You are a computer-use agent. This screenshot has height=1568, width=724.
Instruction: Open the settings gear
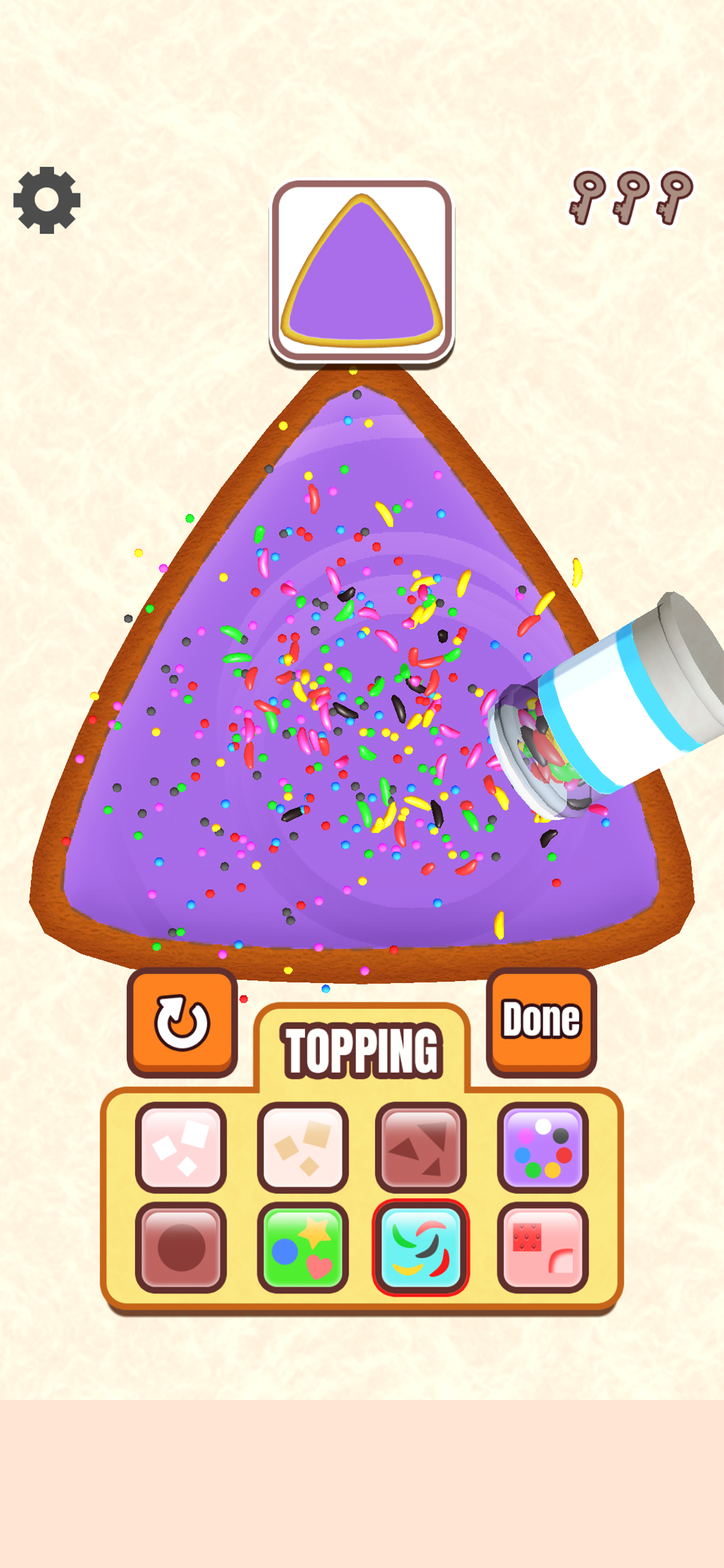pos(47,200)
